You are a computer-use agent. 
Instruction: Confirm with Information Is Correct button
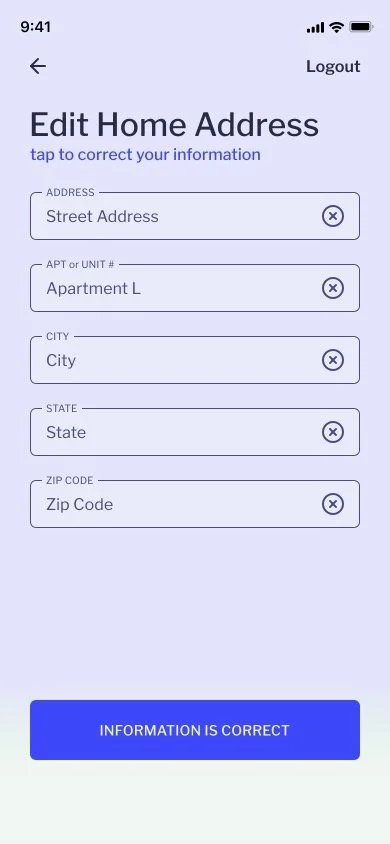click(x=195, y=730)
